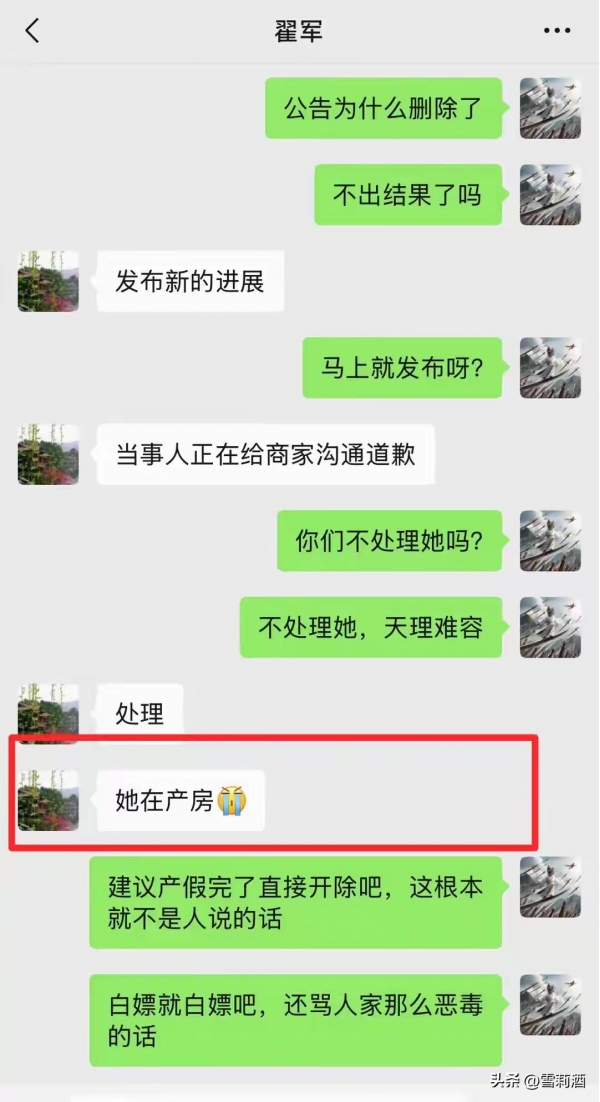The image size is (600, 1102).
Task: Tap the sender's avatar beside "公告为什么删除了"
Action: 550,108
